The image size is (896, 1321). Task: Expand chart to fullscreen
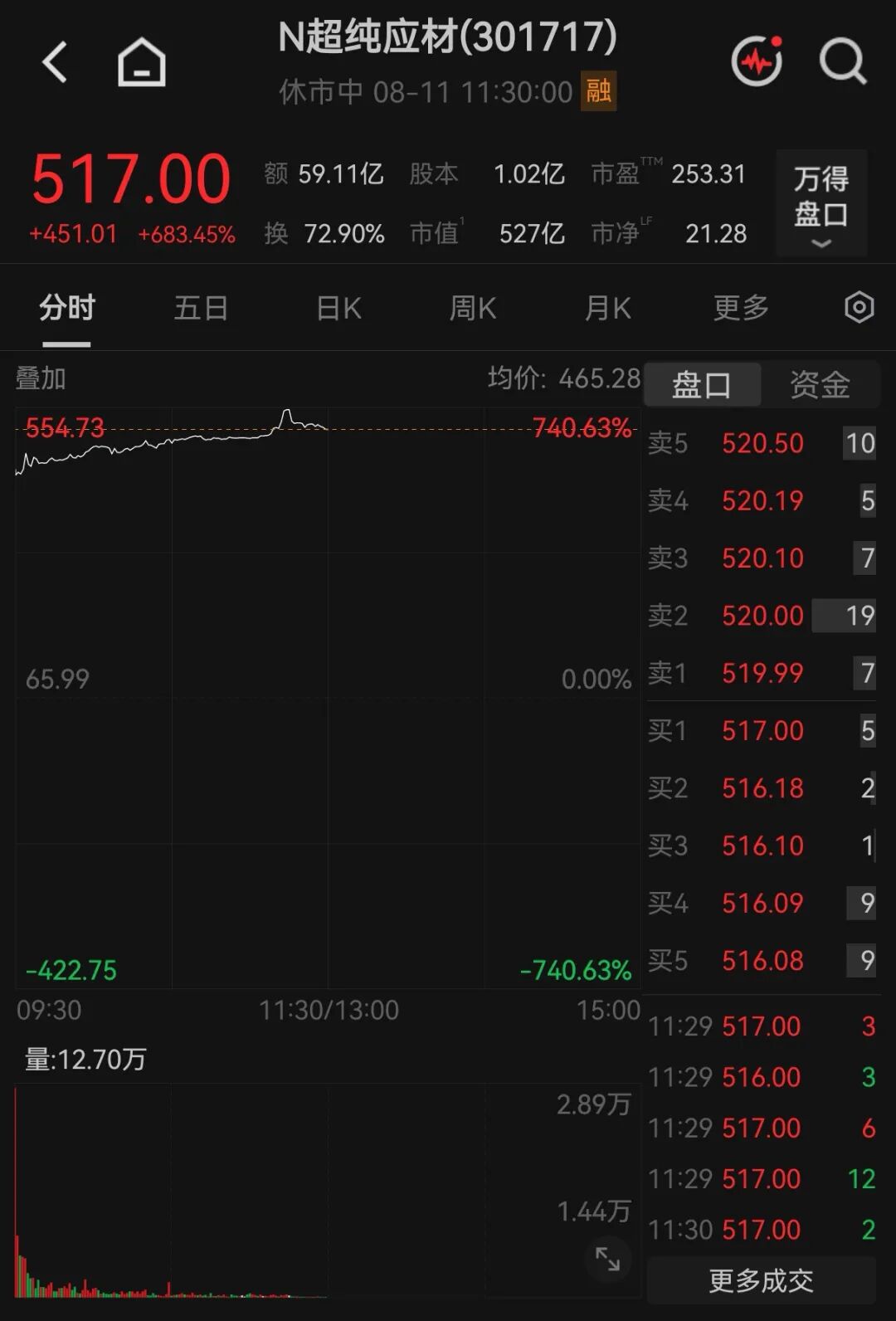(x=607, y=1259)
